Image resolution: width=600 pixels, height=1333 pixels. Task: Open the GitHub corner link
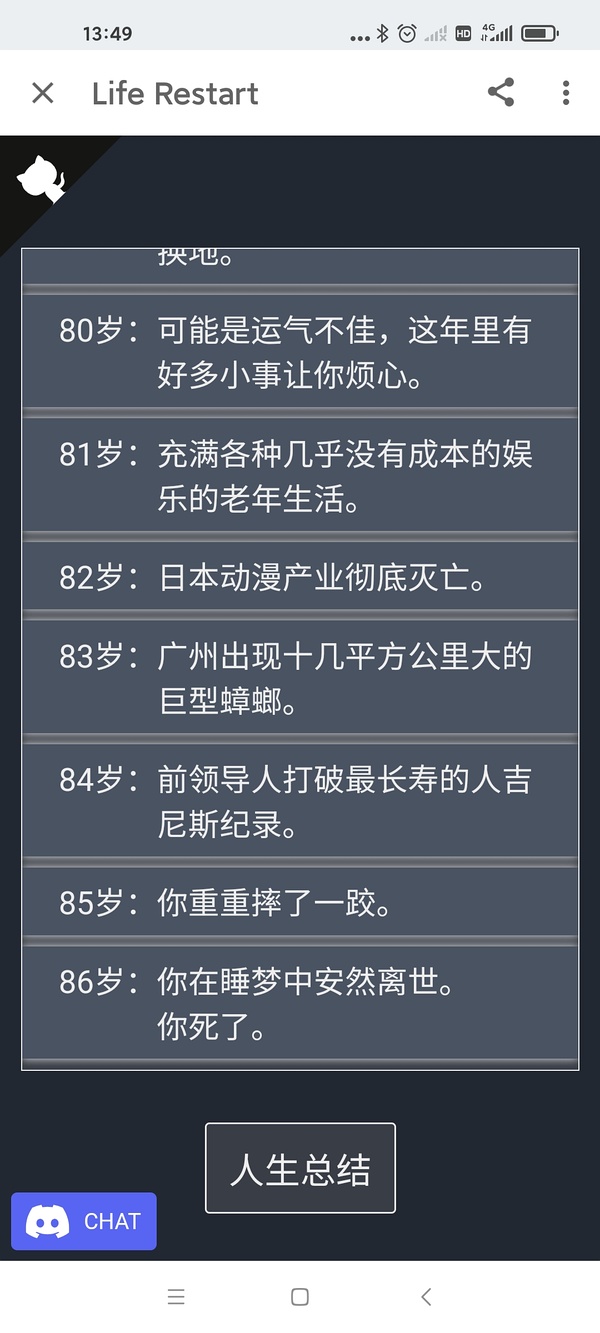tap(40, 180)
